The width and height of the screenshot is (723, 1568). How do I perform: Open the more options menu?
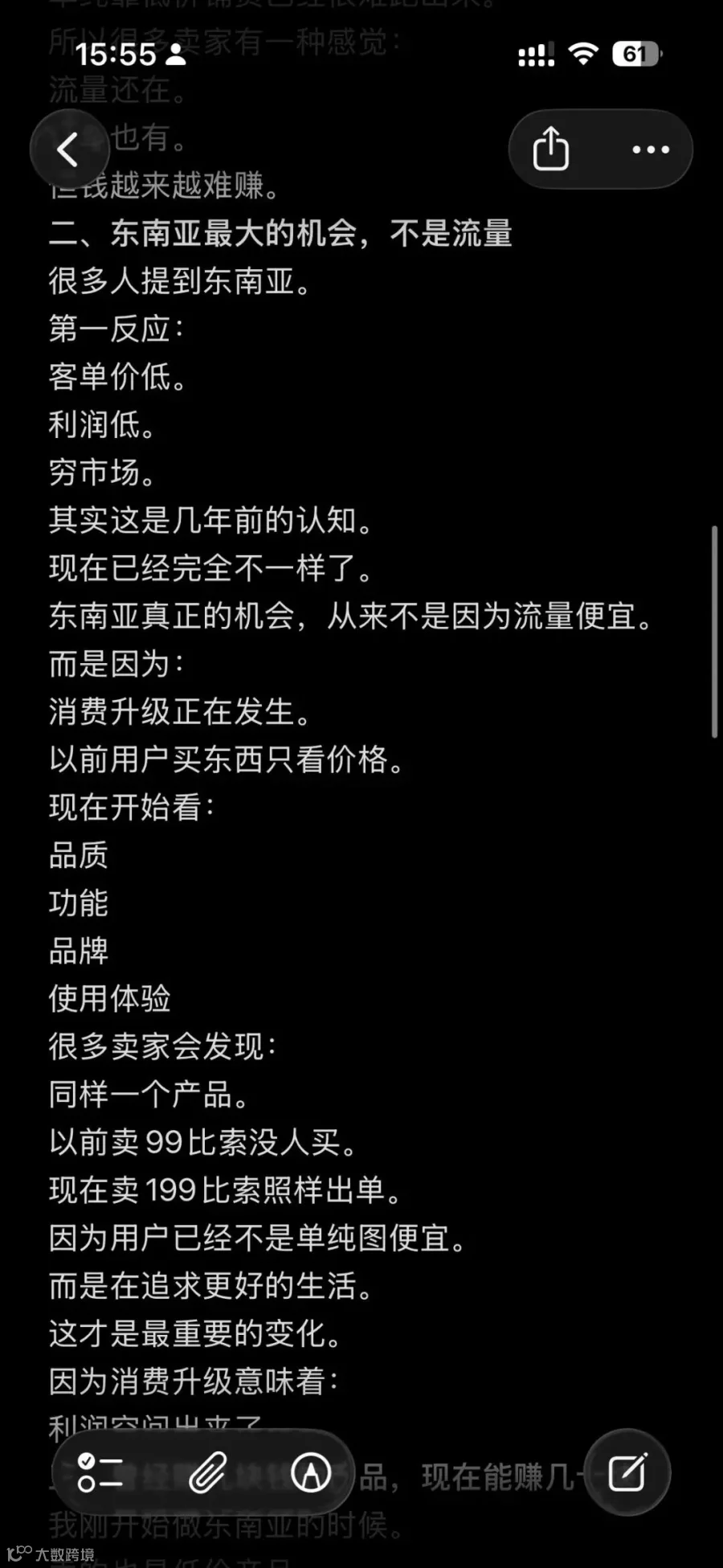[651, 149]
